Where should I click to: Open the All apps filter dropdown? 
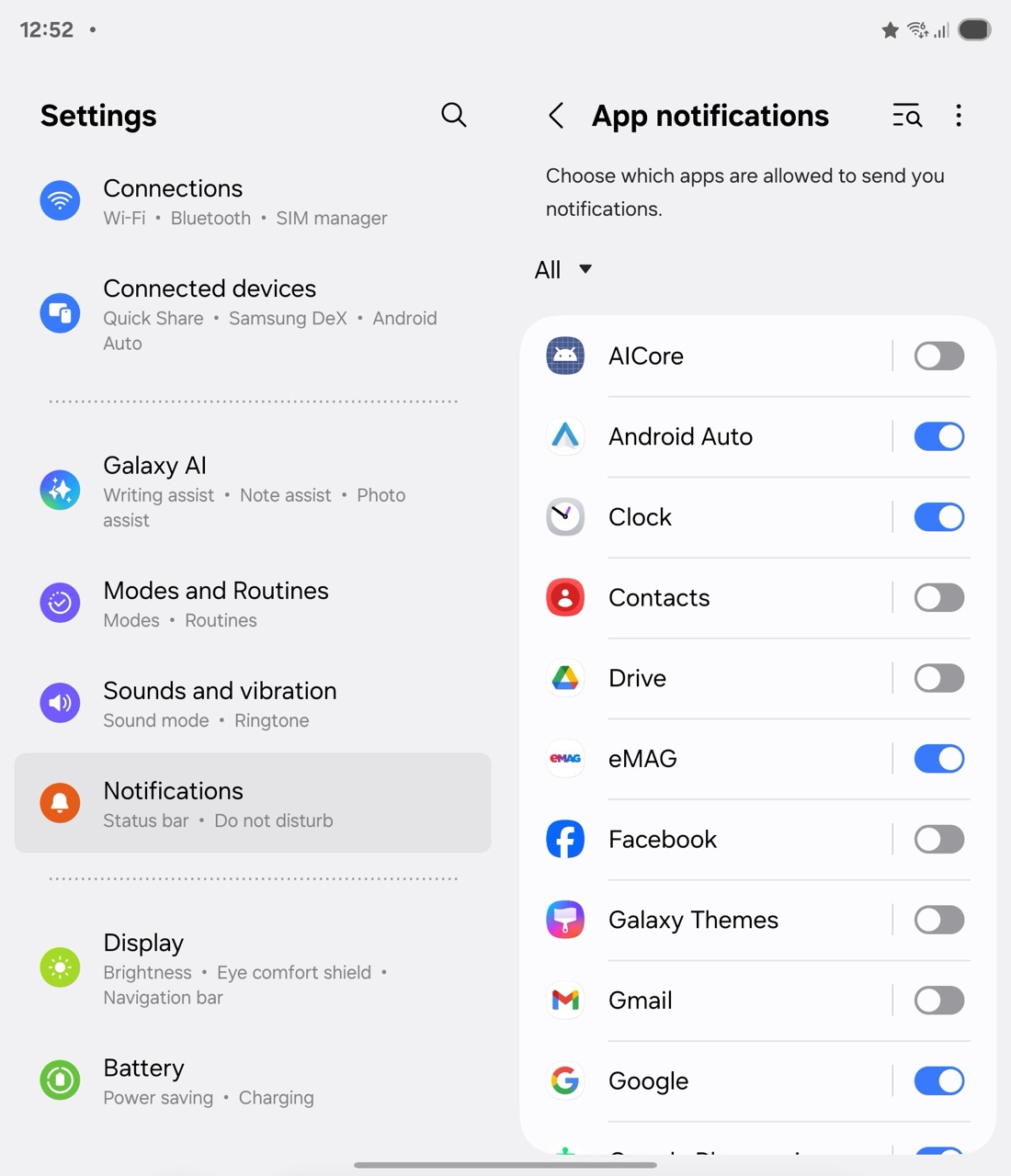tap(563, 269)
